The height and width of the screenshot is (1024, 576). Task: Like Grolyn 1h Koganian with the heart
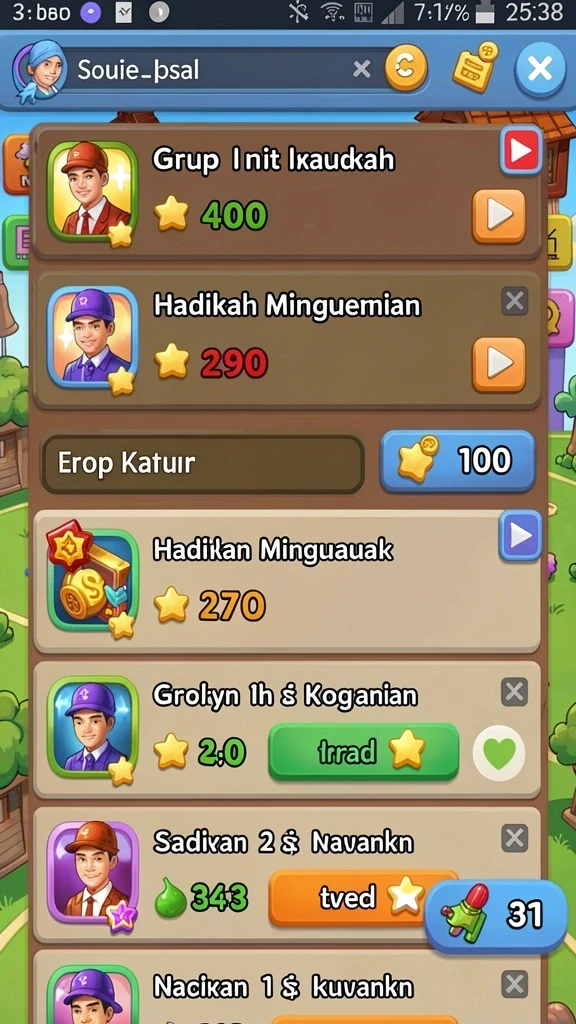(500, 754)
